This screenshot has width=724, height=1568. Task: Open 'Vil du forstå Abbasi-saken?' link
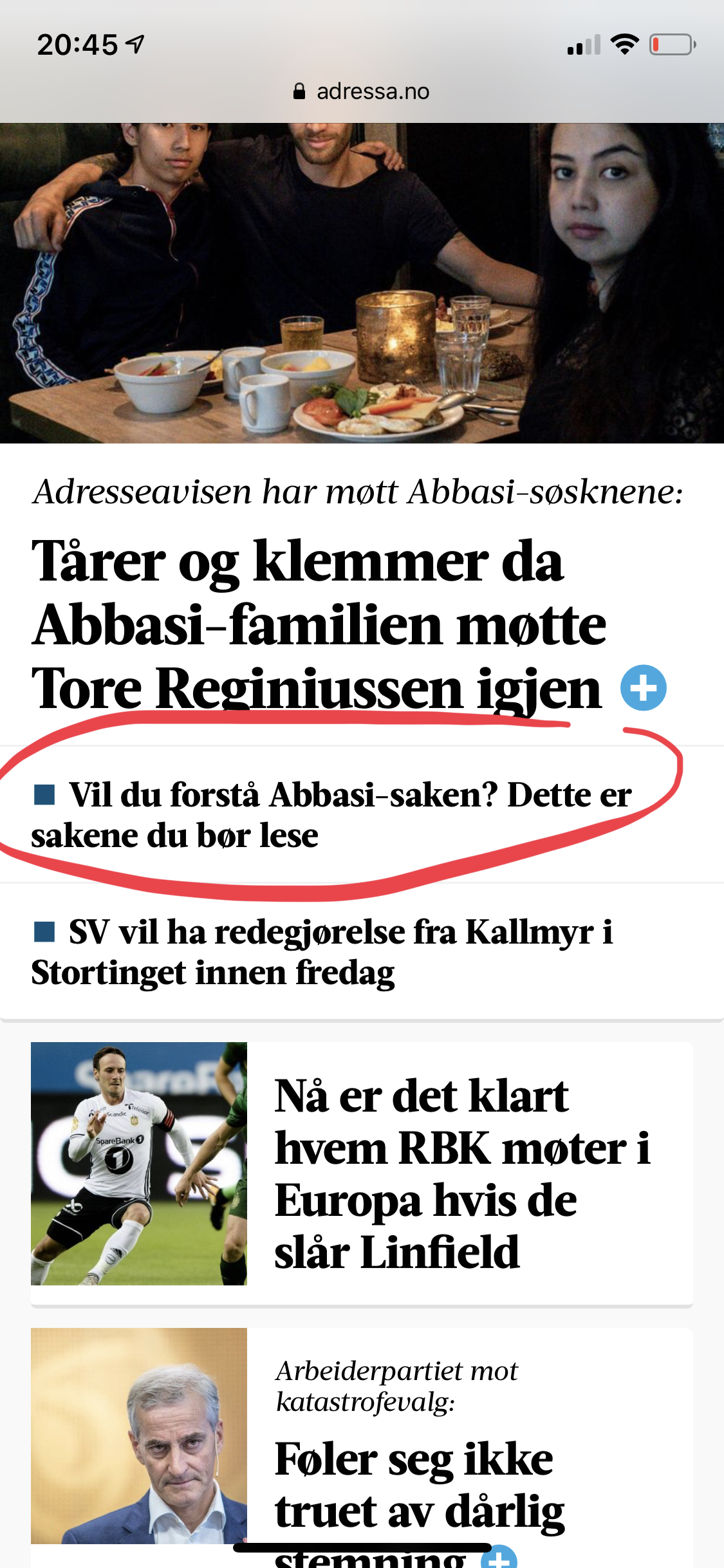point(331,815)
